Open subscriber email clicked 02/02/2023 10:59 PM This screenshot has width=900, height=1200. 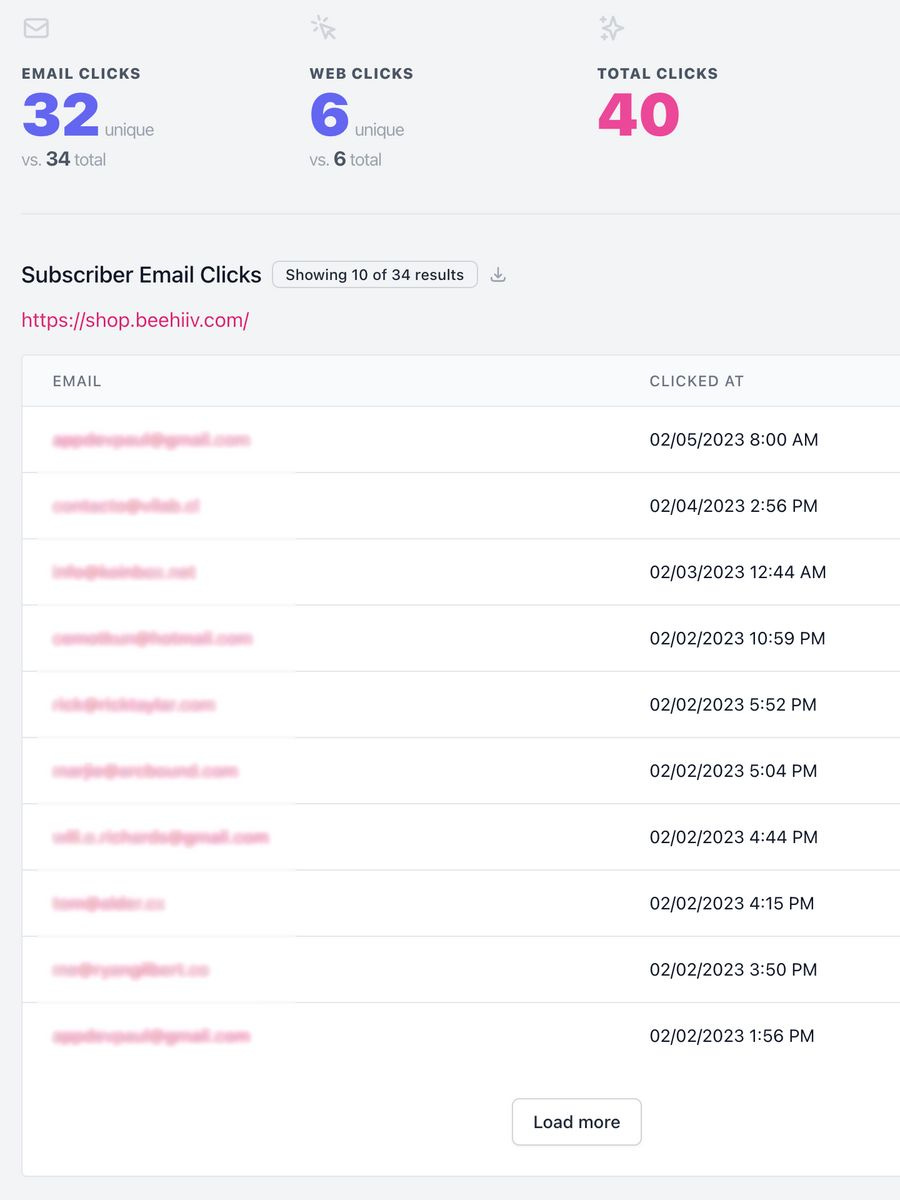tap(152, 638)
